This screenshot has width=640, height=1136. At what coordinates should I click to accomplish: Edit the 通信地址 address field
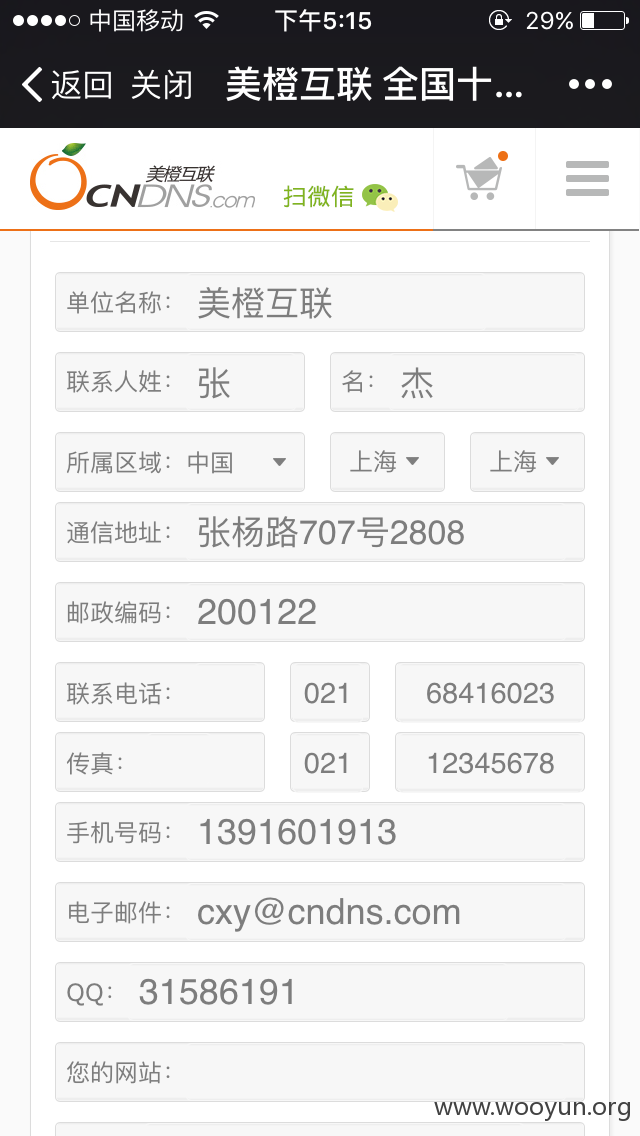click(320, 532)
